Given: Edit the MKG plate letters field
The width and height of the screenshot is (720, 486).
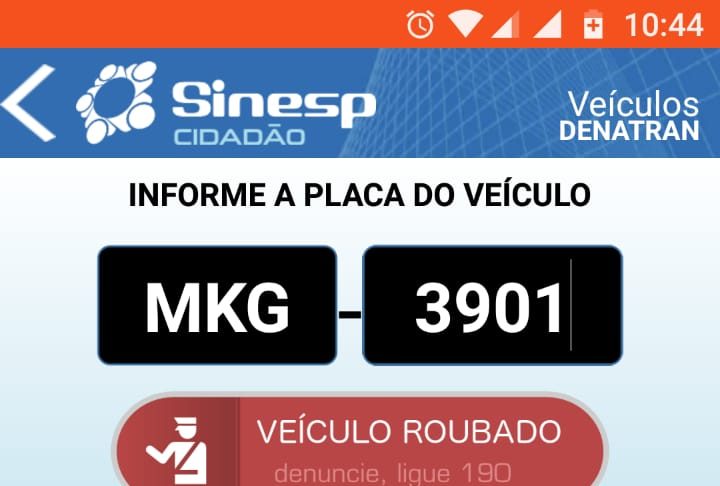Looking at the screenshot, I should coord(217,305).
